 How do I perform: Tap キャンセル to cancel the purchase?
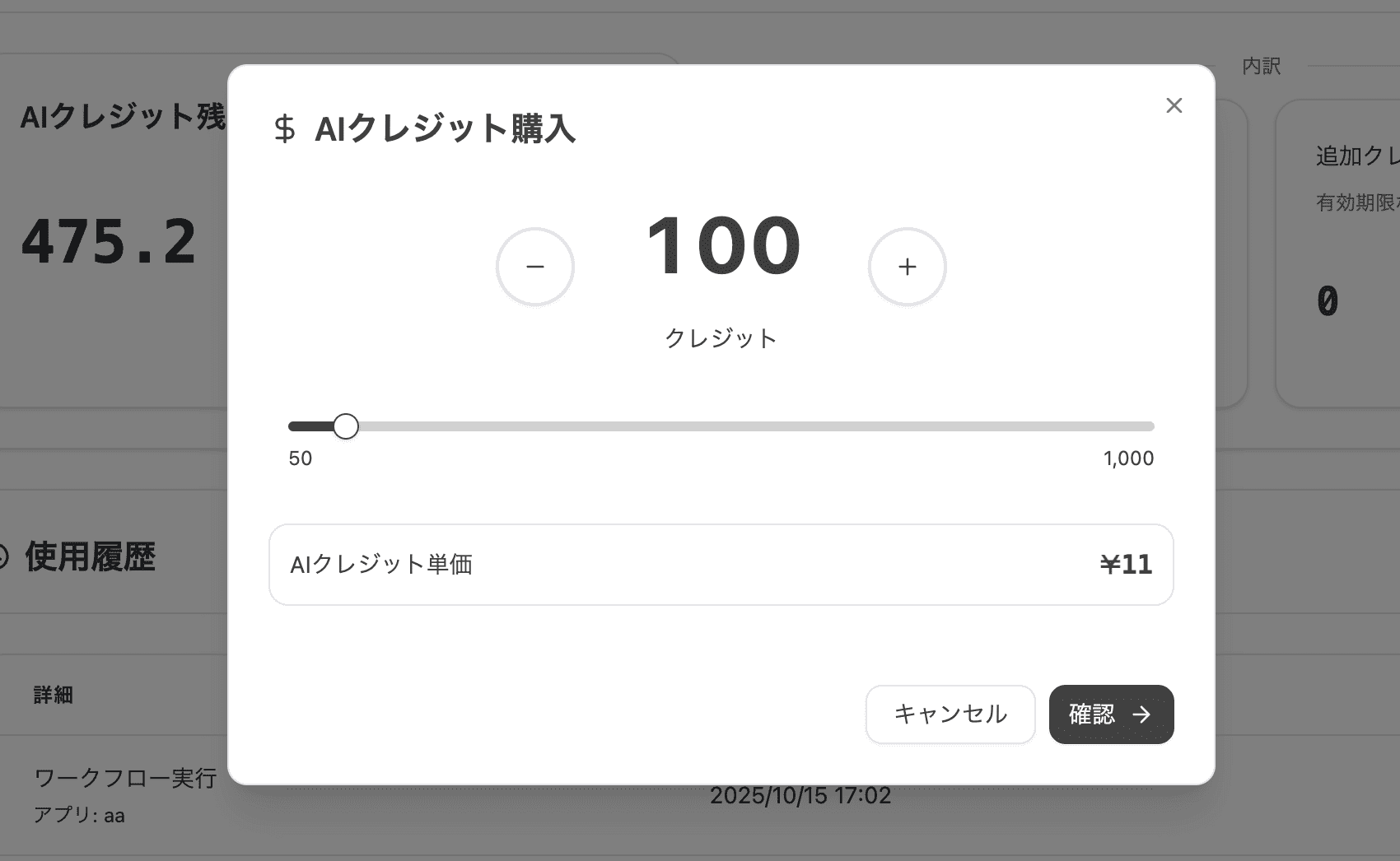click(950, 714)
